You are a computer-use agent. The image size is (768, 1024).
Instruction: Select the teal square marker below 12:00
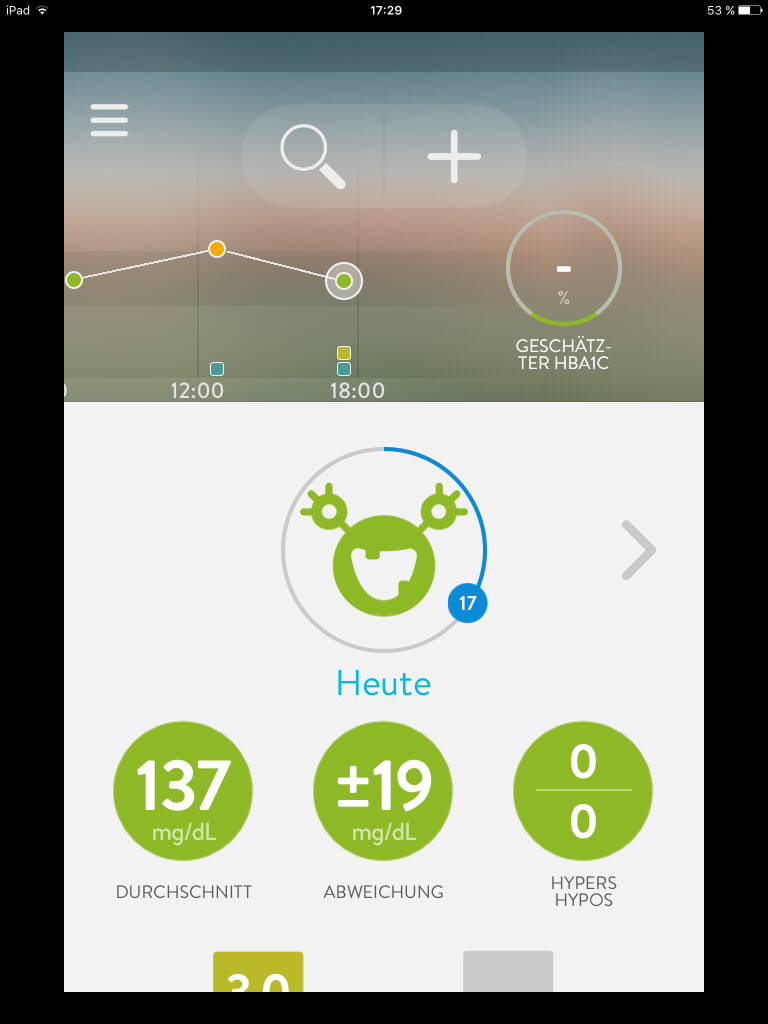[x=216, y=368]
